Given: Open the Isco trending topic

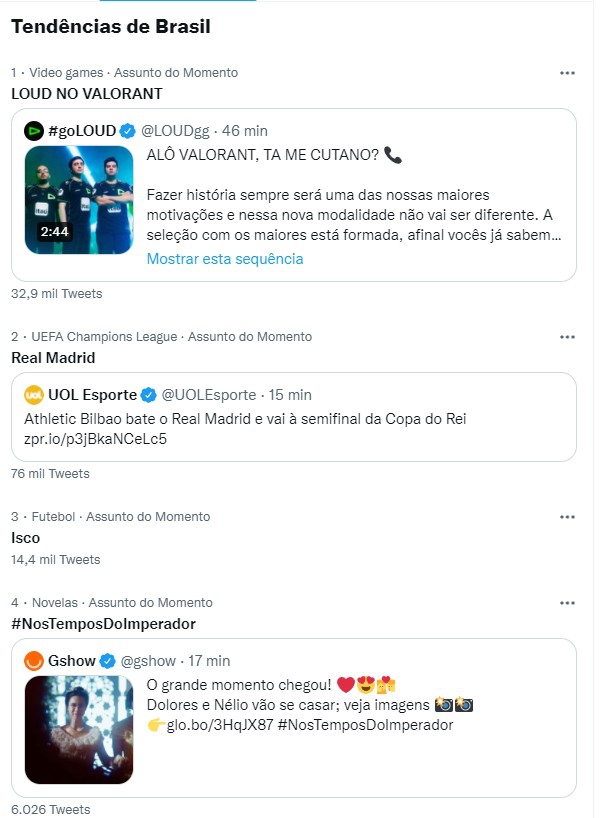Looking at the screenshot, I should pyautogui.click(x=25, y=537).
